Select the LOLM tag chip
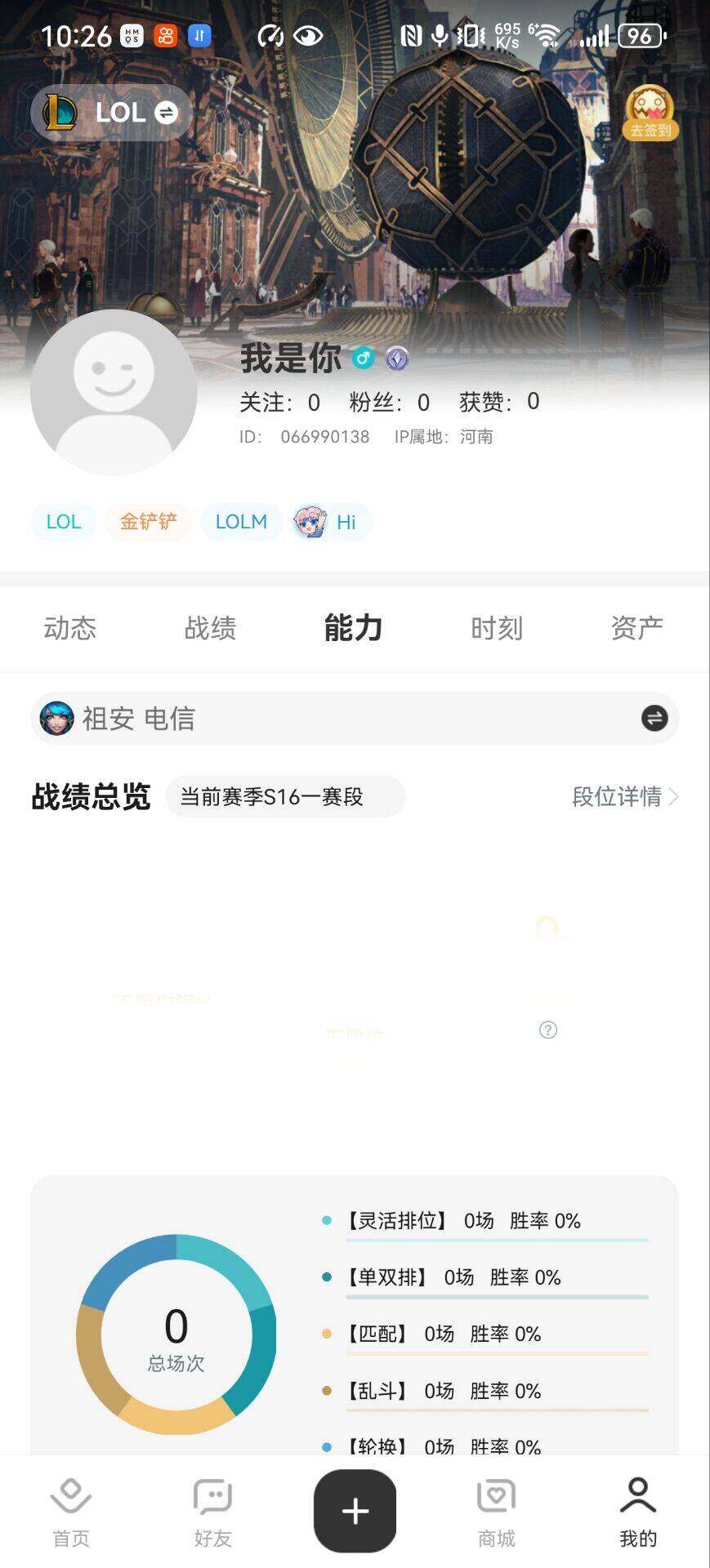The image size is (710, 1568). [241, 522]
